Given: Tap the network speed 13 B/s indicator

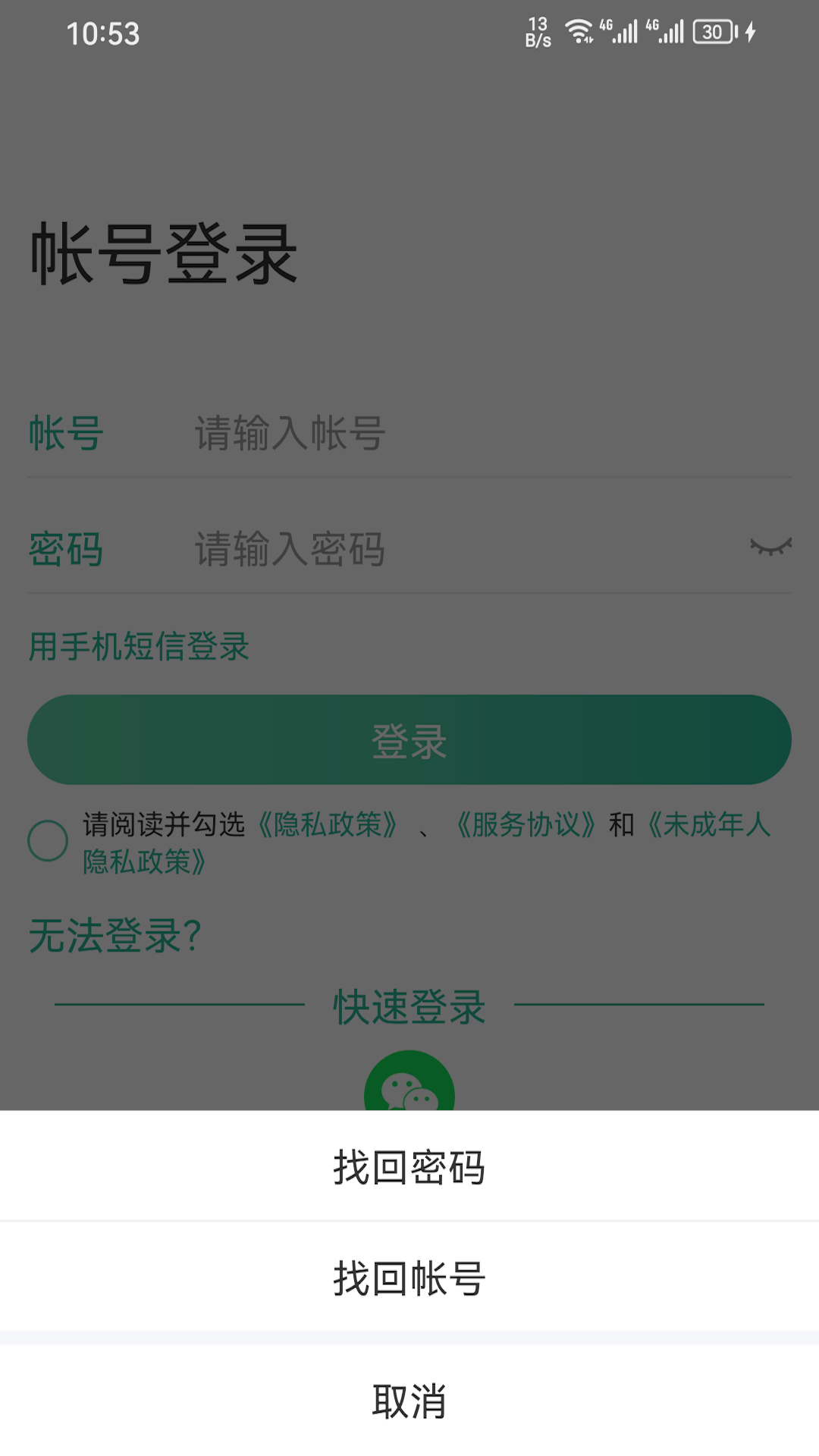Looking at the screenshot, I should (538, 32).
